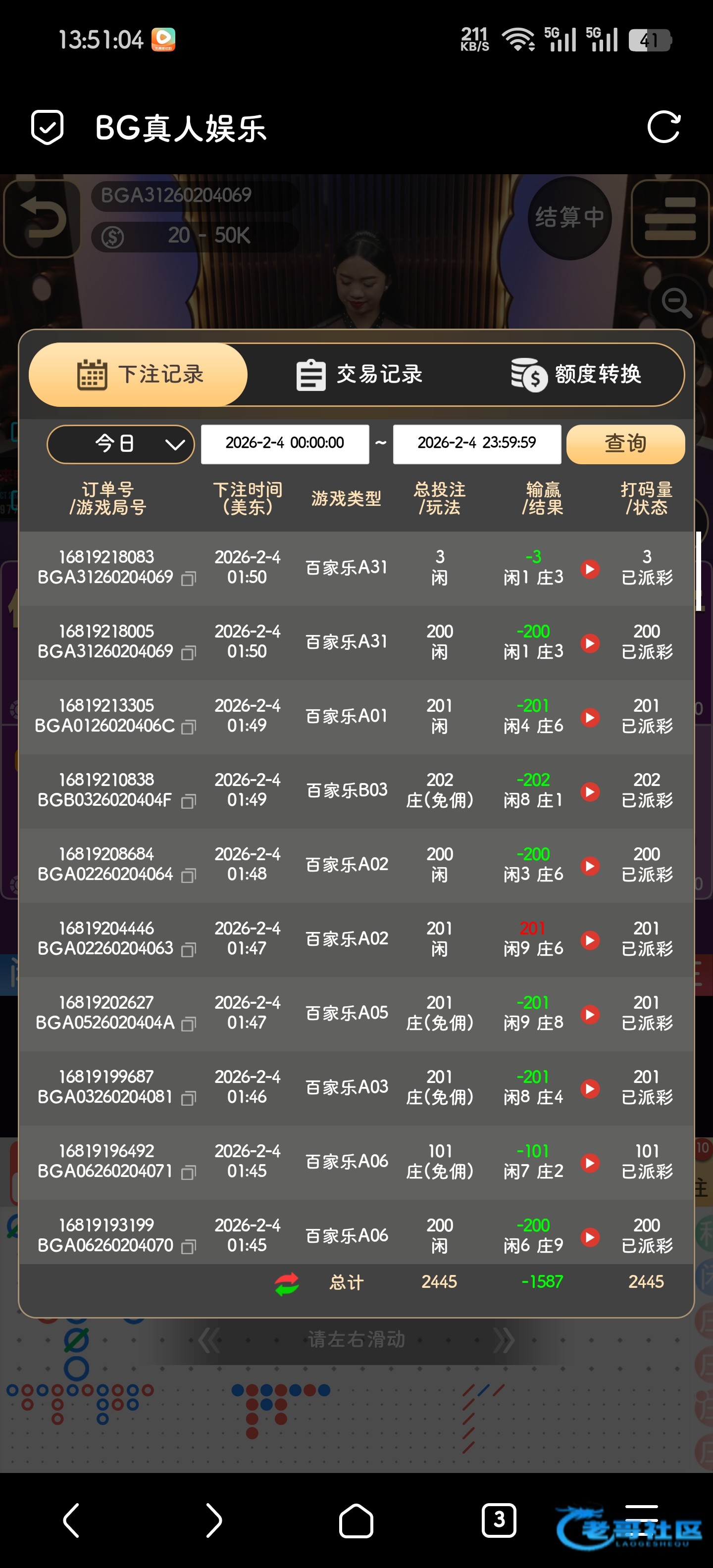The image size is (713, 1568).
Task: Play replay for order 16819218083
Action: [589, 569]
